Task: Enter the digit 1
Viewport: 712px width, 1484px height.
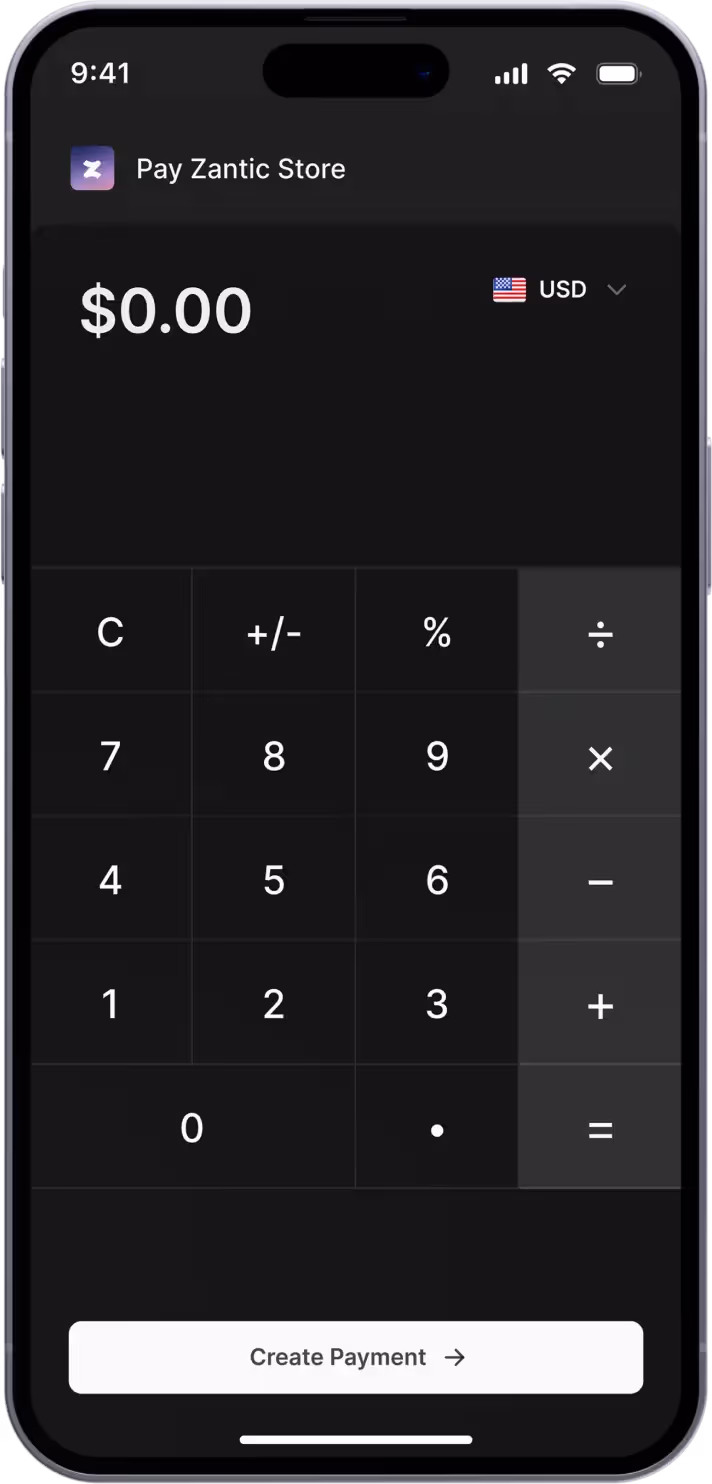Action: 111,1004
